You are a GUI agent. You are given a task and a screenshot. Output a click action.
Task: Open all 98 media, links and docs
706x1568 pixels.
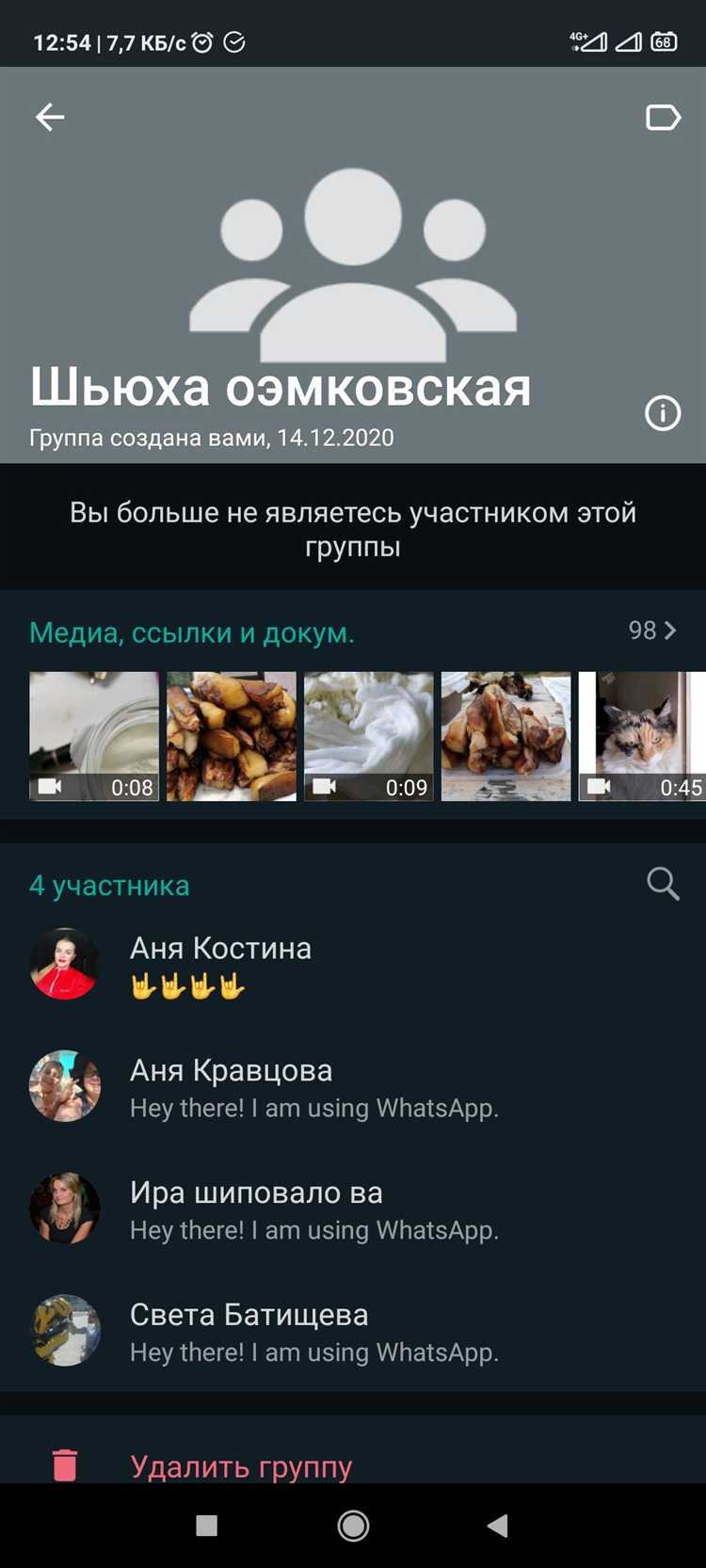coord(651,631)
